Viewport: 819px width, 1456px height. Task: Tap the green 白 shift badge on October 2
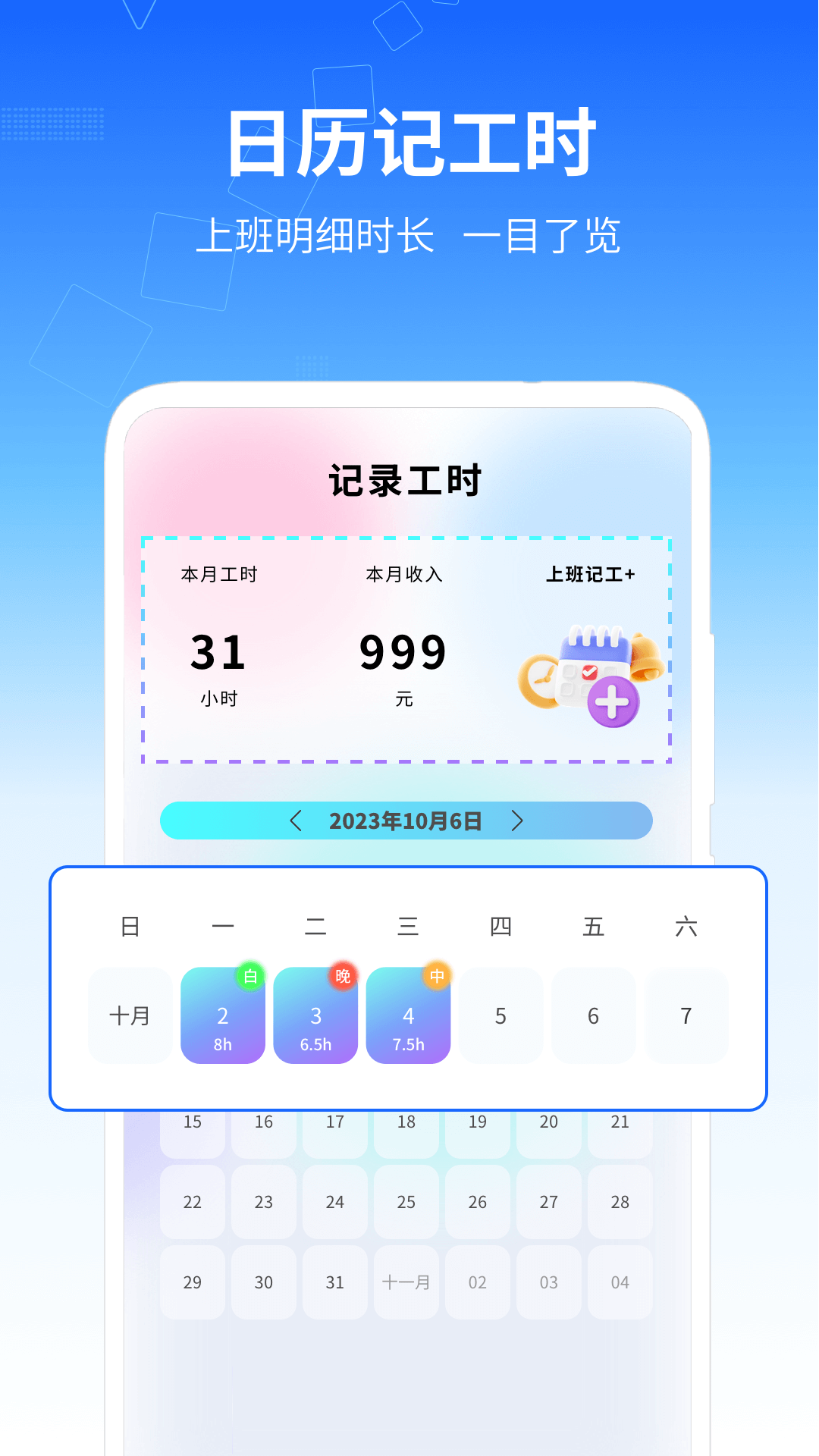(x=250, y=977)
